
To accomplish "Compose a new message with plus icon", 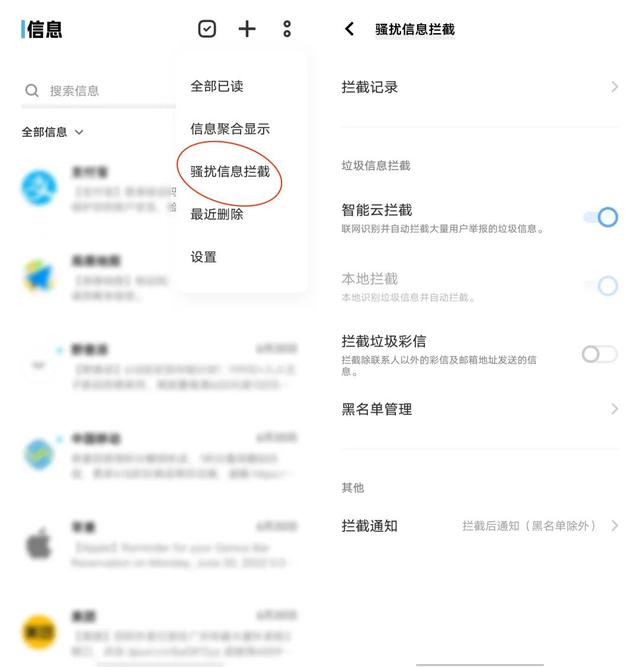I will tap(247, 29).
